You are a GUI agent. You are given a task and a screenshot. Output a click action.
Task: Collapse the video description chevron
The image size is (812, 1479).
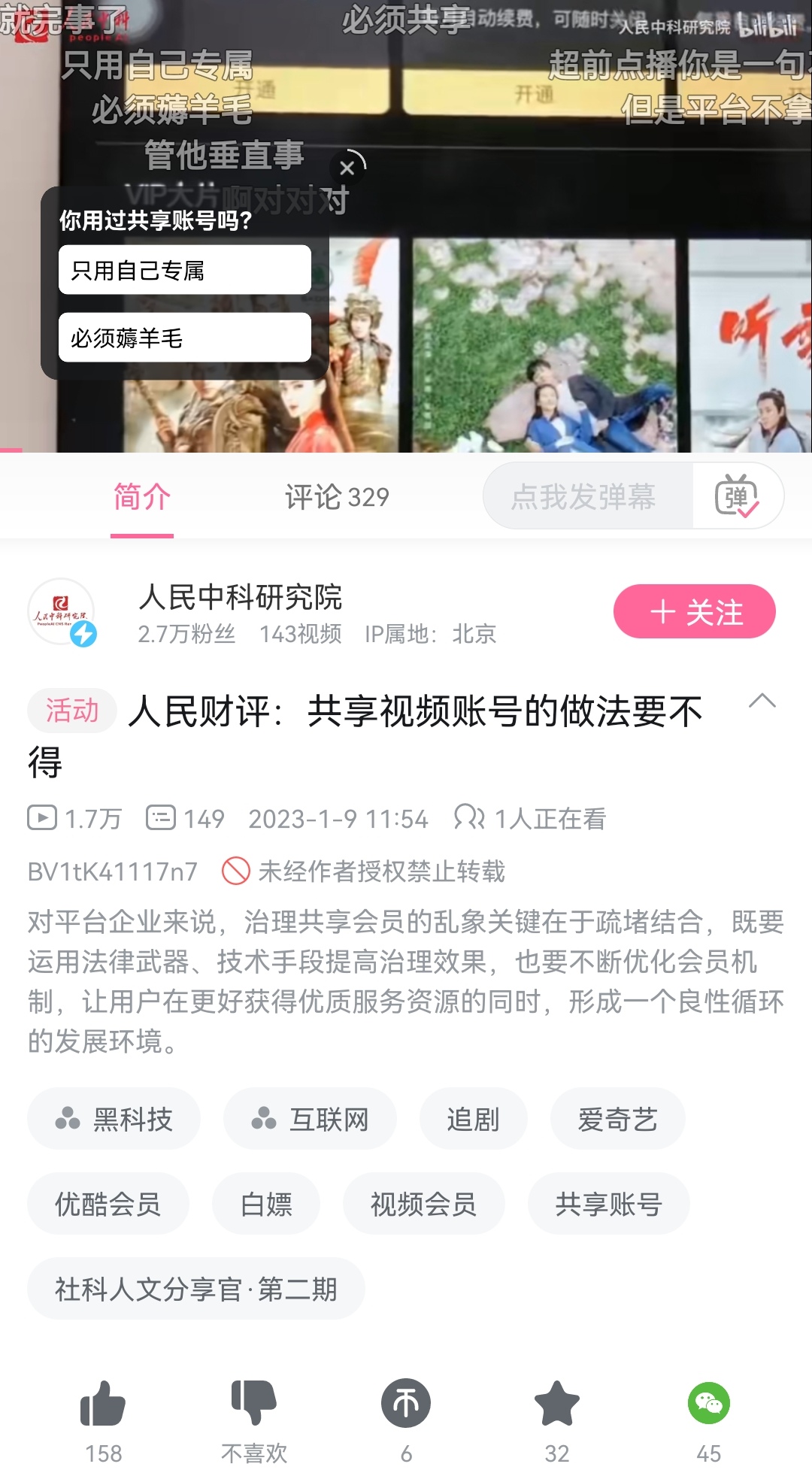pos(762,701)
